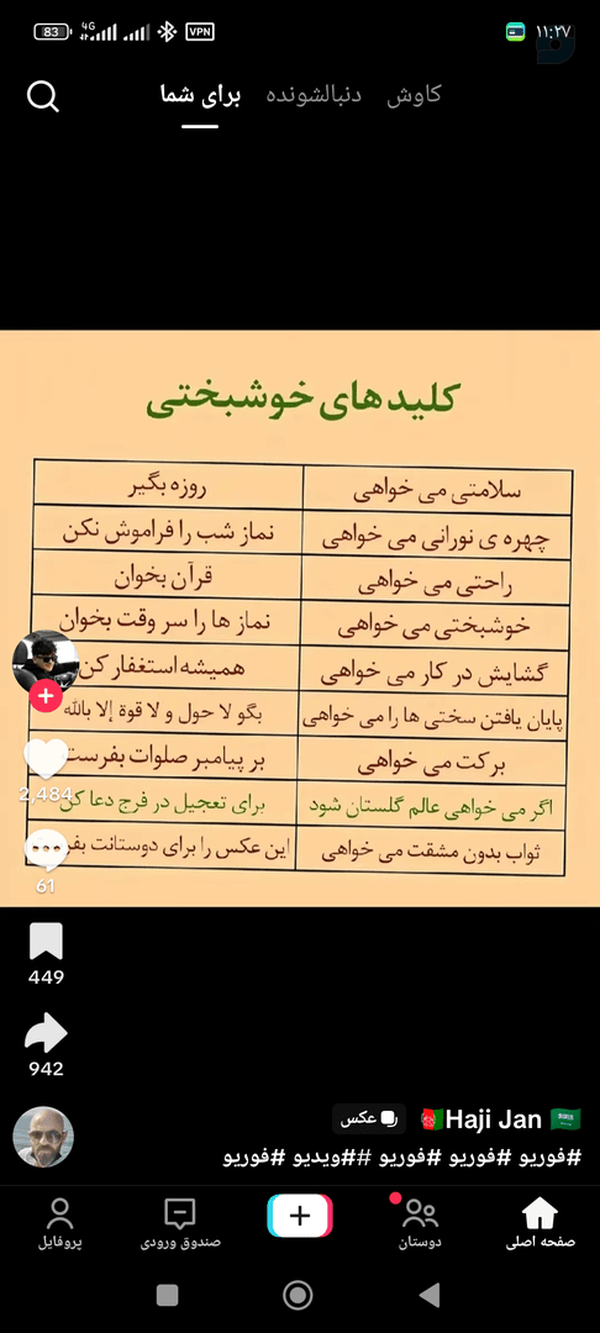Open the #فوریو hashtag caption

click(403, 1157)
